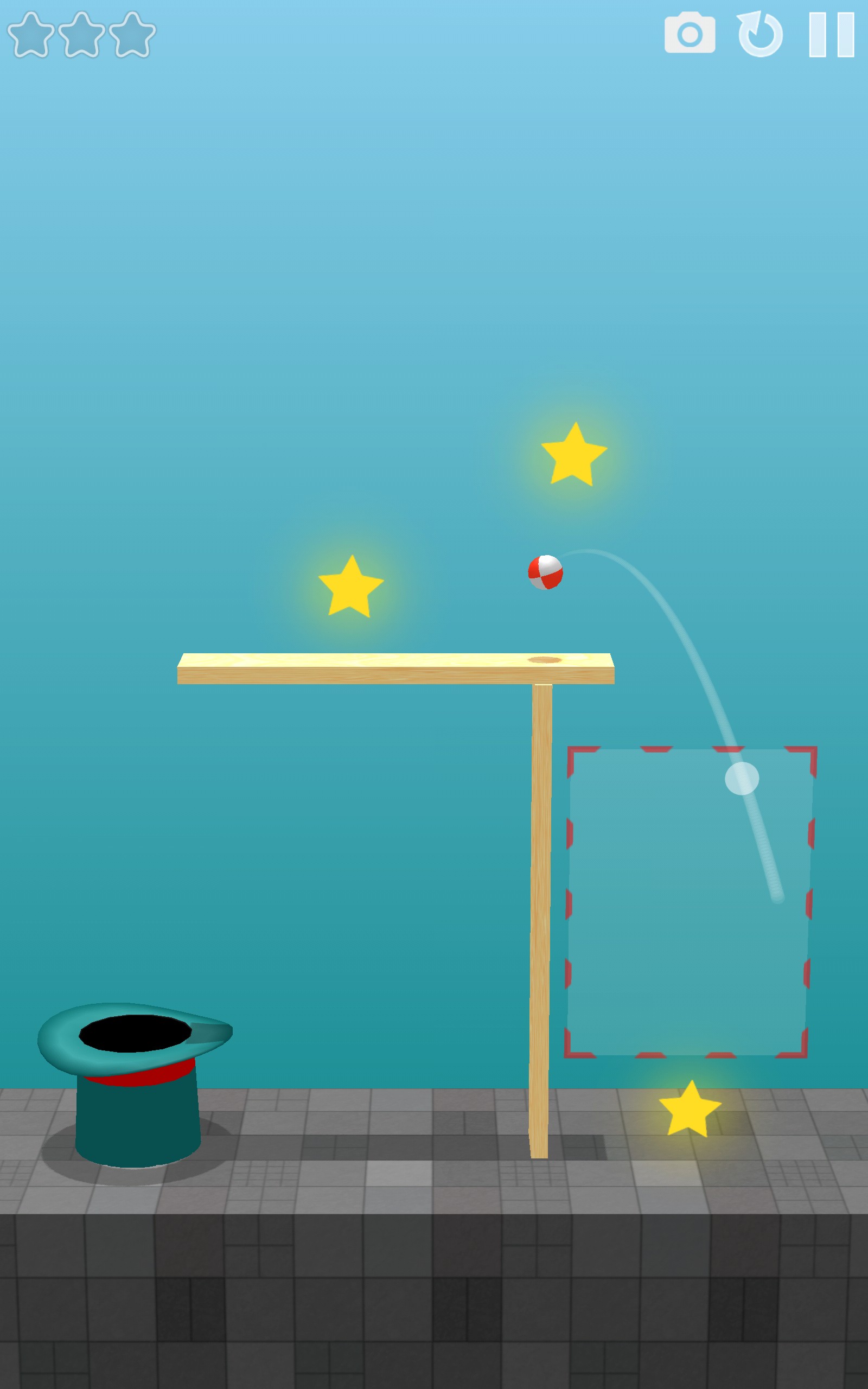Screen dimensions: 868x1389
Task: Pause the game
Action: point(831,34)
